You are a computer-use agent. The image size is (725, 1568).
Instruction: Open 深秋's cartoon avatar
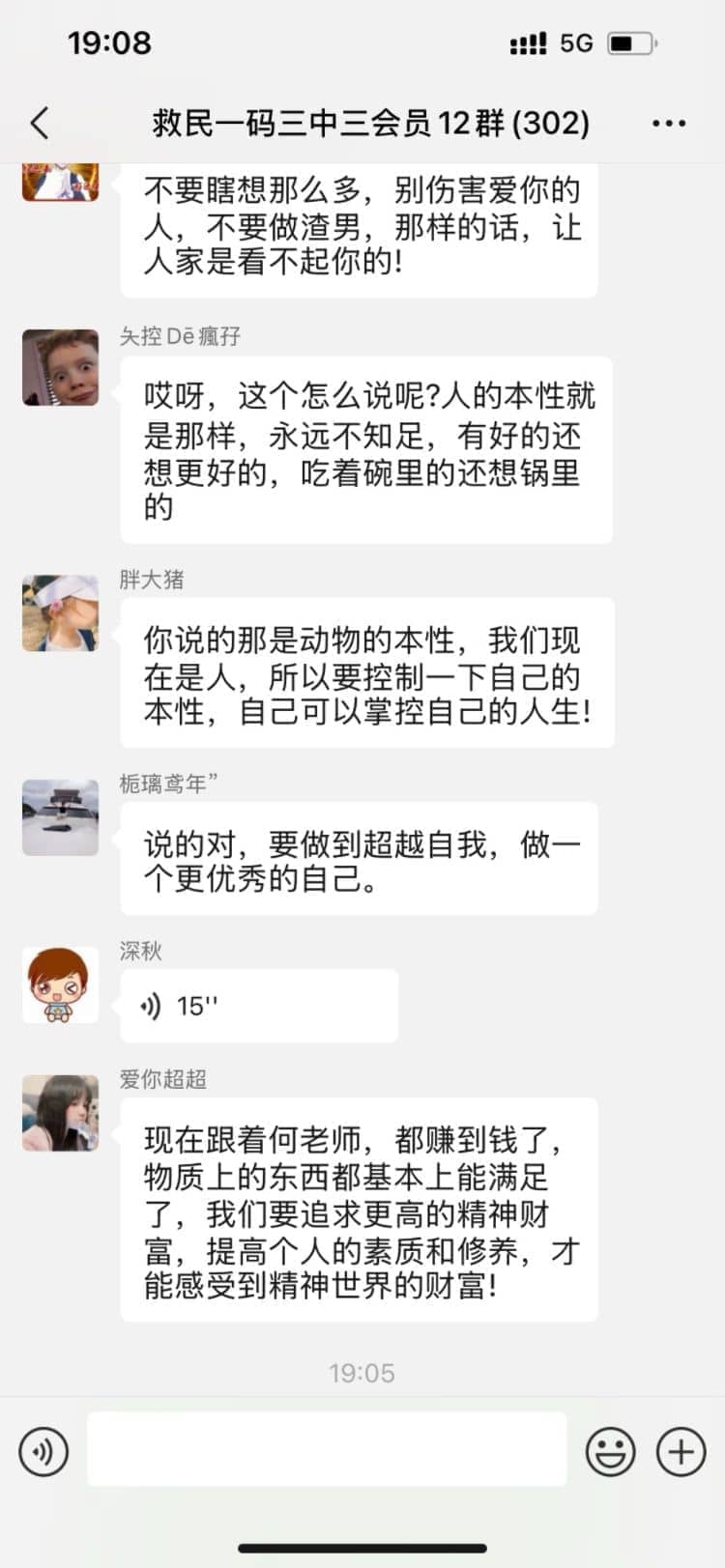61,984
